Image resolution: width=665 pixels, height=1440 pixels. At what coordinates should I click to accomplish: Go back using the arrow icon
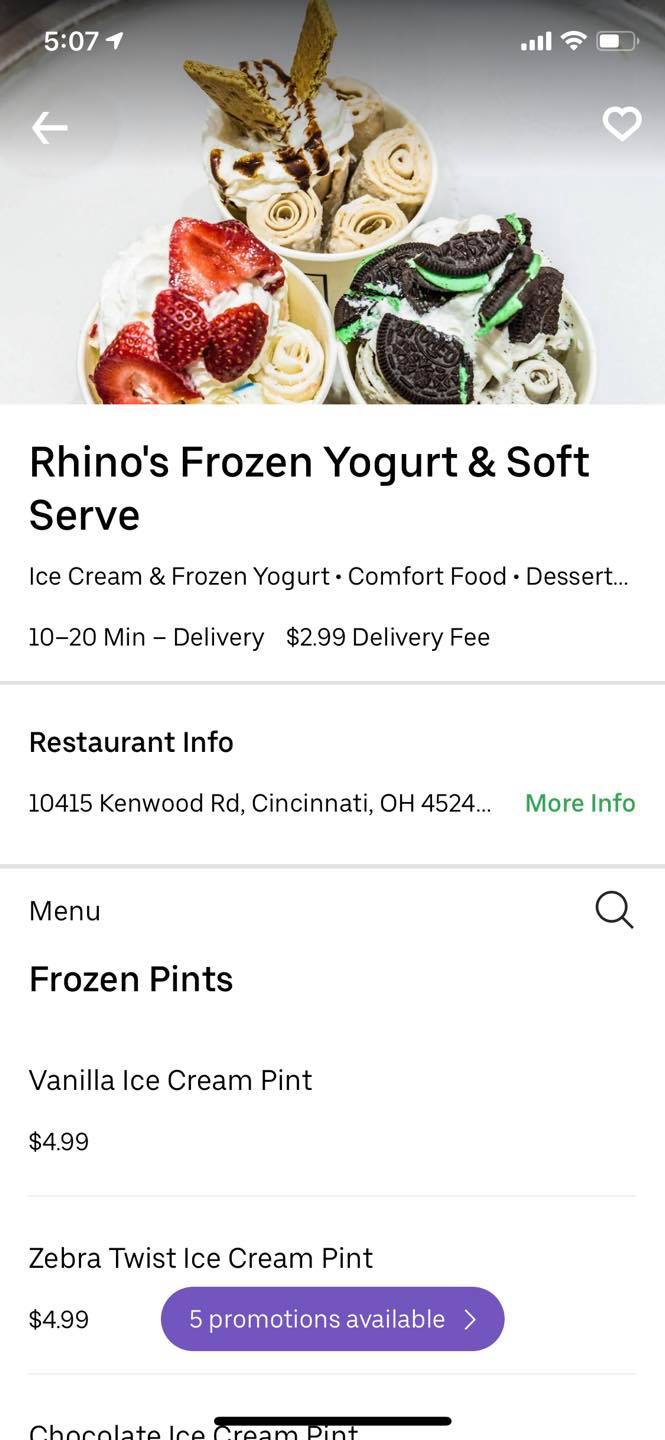click(x=50, y=127)
